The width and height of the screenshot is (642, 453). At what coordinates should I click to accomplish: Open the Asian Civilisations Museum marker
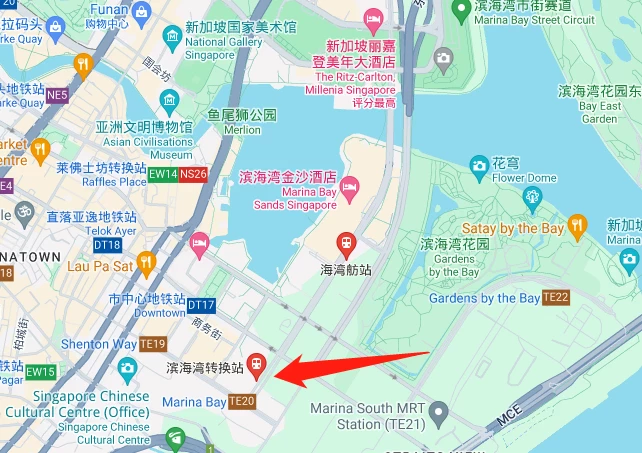pyautogui.click(x=169, y=100)
